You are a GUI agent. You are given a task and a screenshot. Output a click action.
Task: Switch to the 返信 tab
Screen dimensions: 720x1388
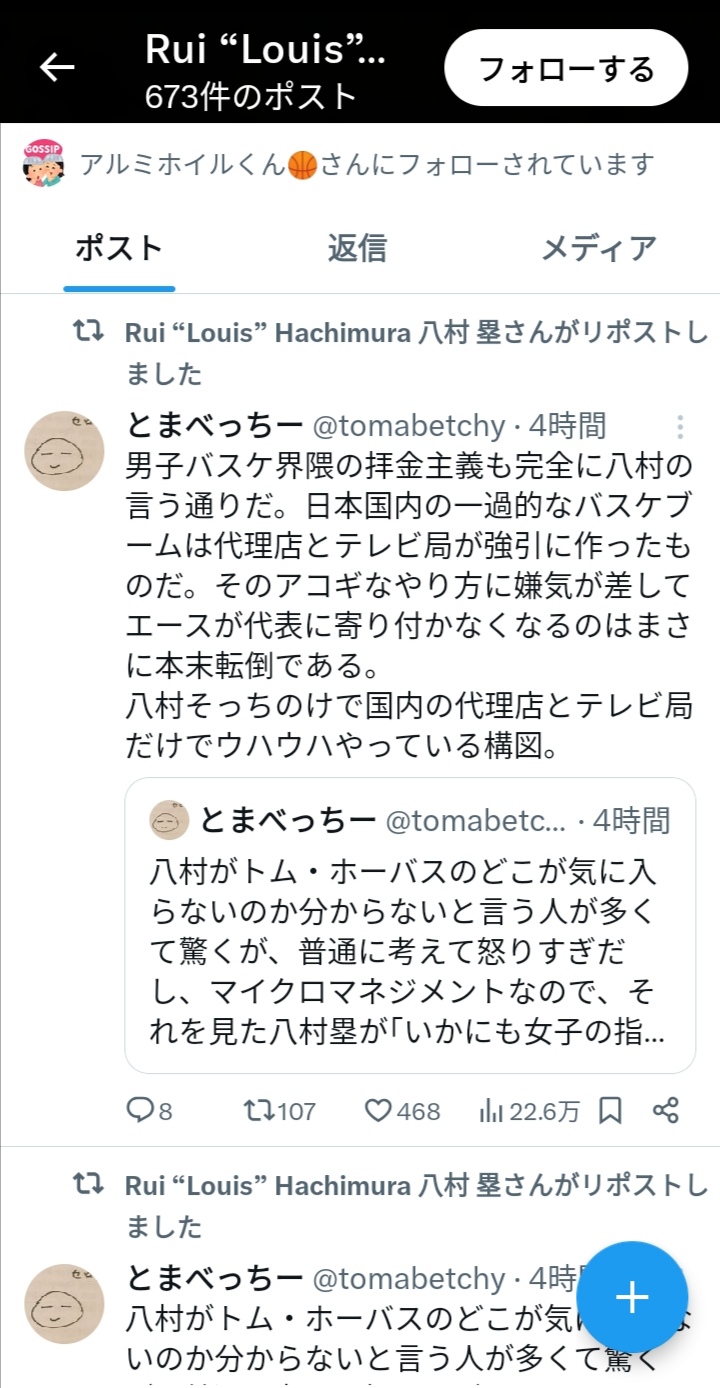[357, 248]
